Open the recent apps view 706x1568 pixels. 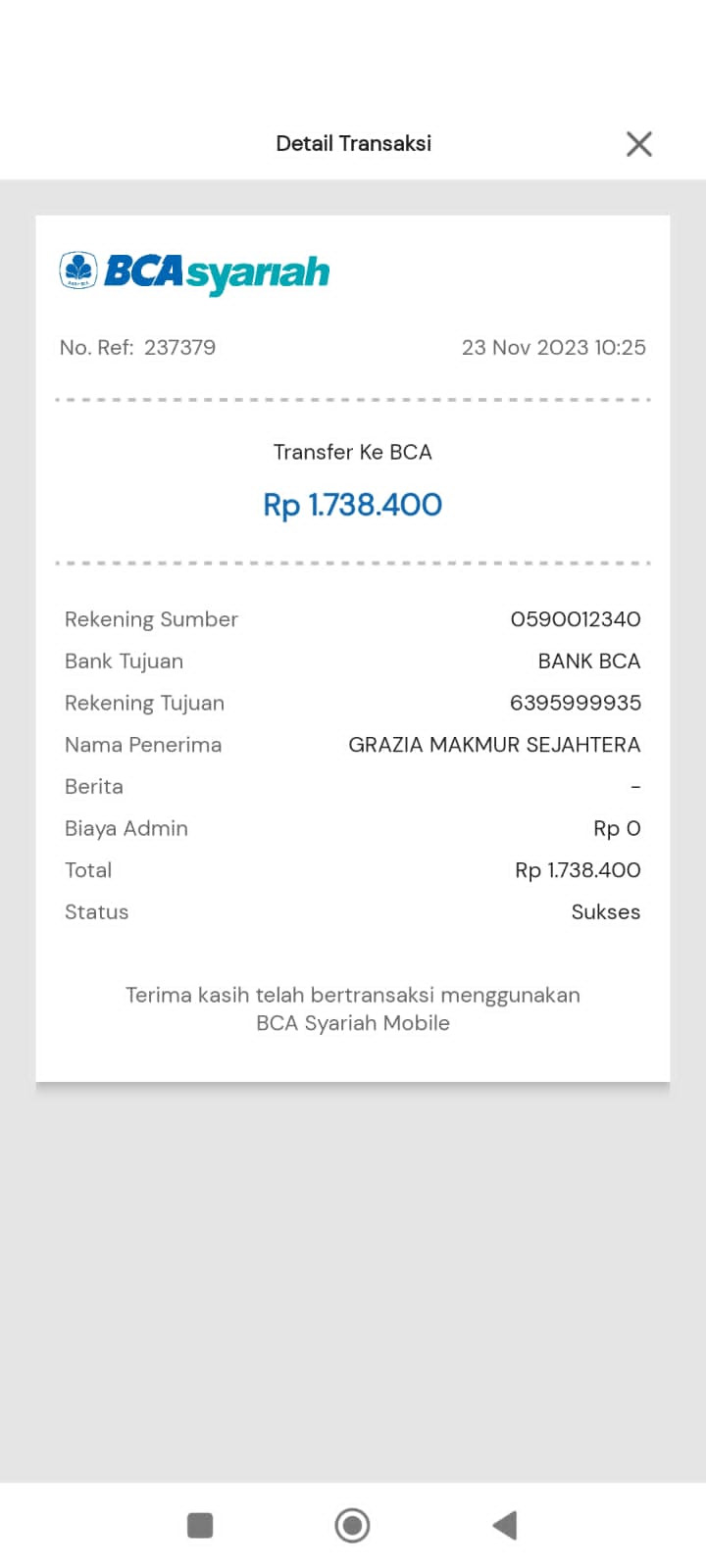coord(200,1525)
